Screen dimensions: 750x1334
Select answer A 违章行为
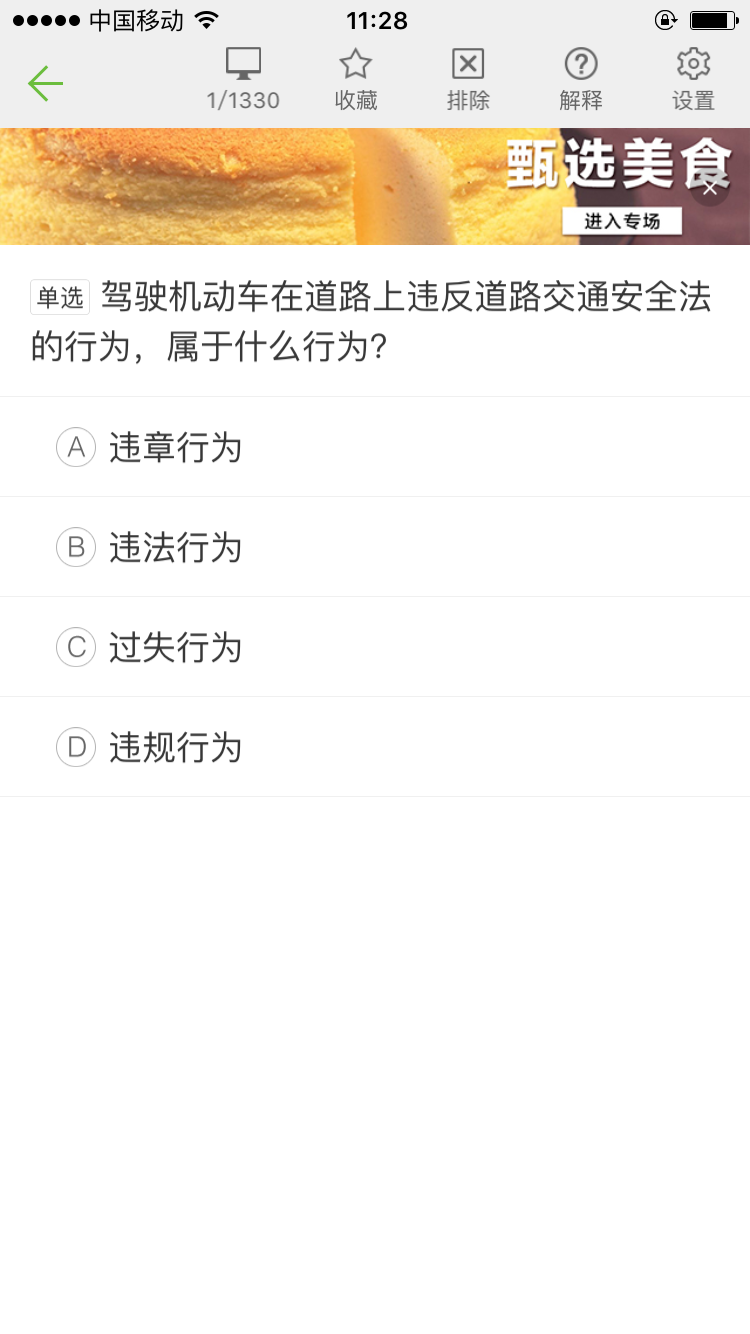pos(175,447)
